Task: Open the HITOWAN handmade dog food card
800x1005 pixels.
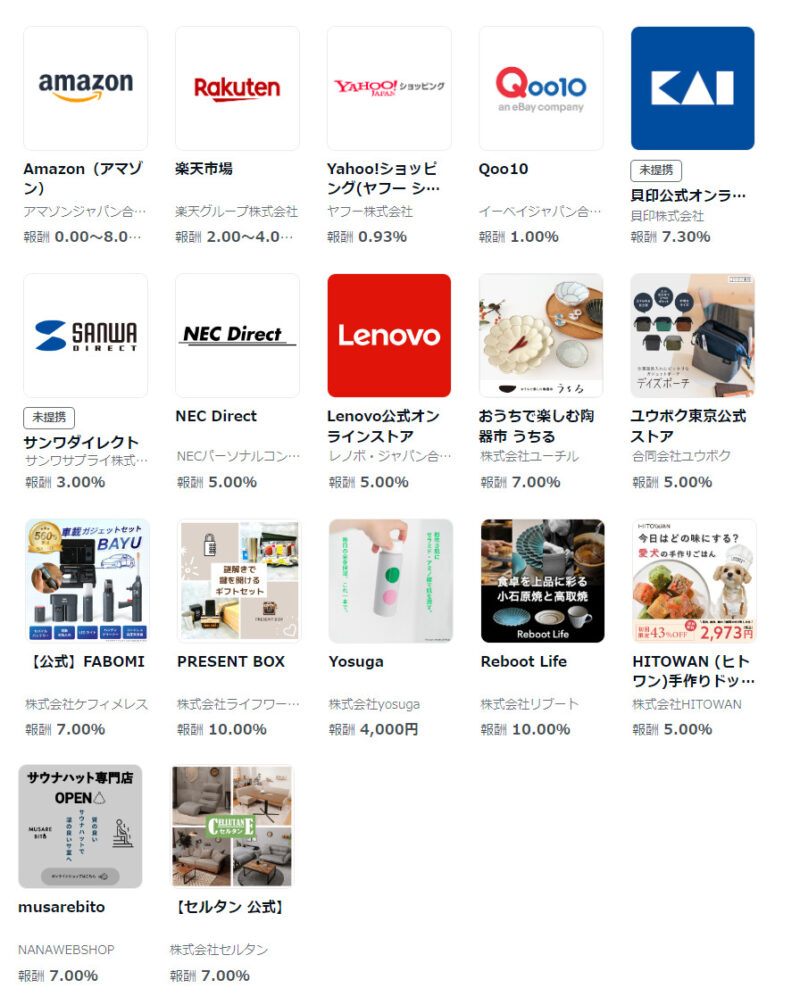Action: pos(694,580)
